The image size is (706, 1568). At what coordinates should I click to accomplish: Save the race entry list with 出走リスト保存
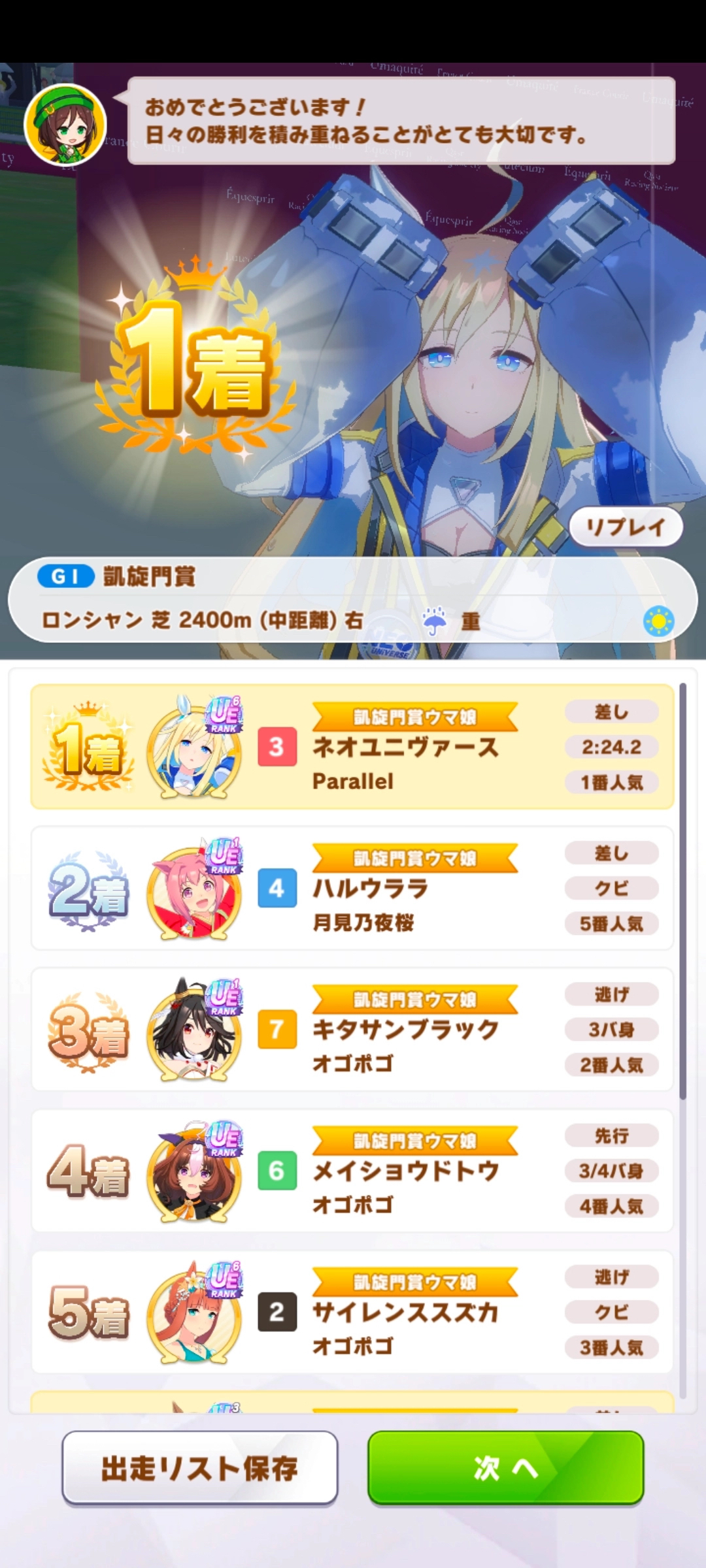click(199, 1468)
